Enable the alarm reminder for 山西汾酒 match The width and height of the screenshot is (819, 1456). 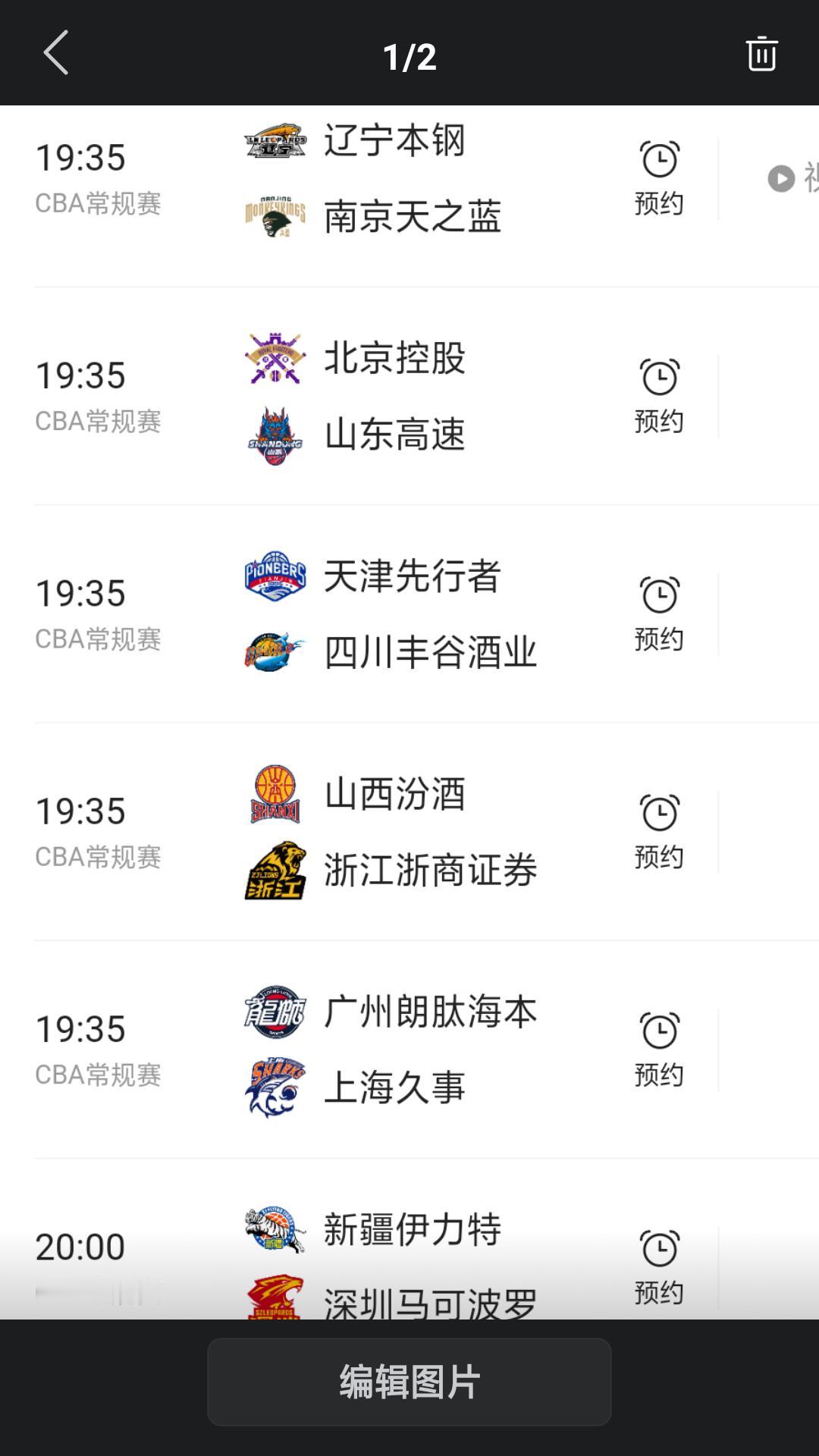click(659, 830)
